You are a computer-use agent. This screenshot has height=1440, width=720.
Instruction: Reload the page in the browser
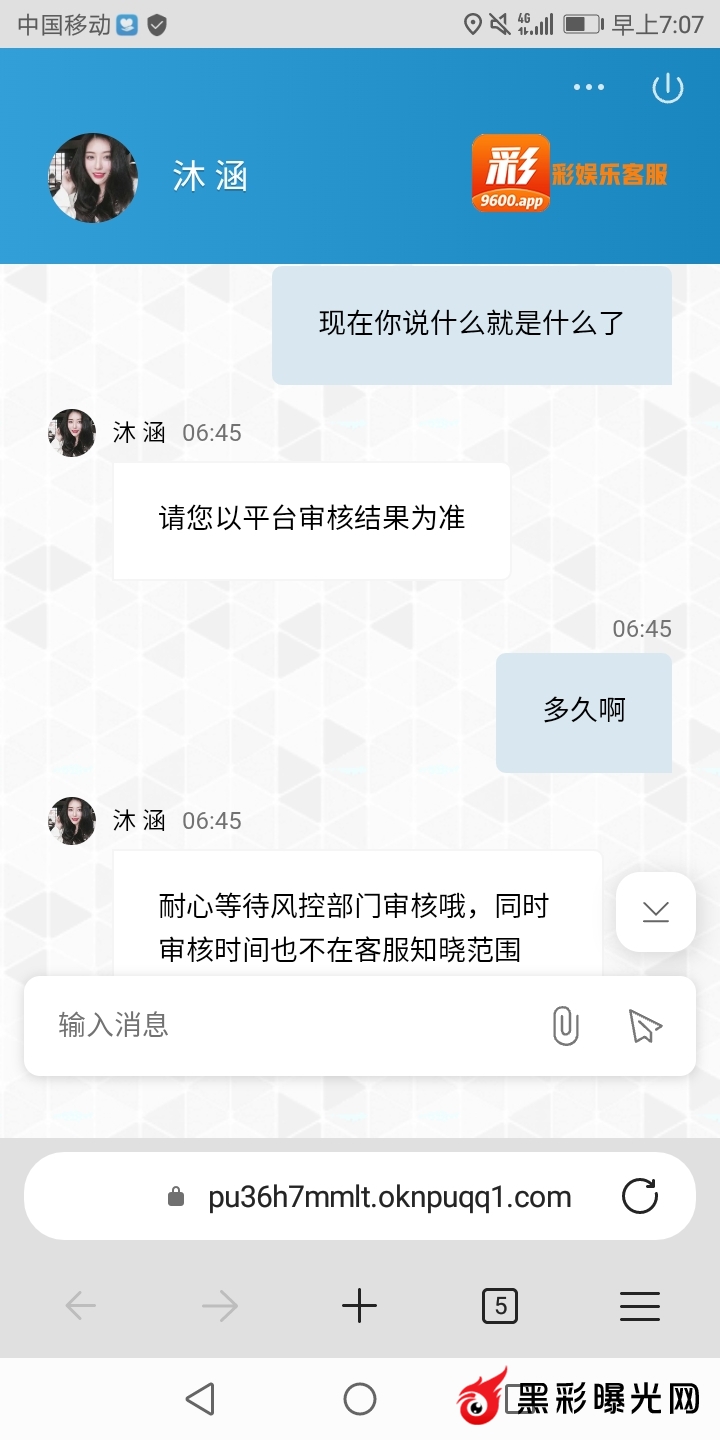pos(640,1196)
